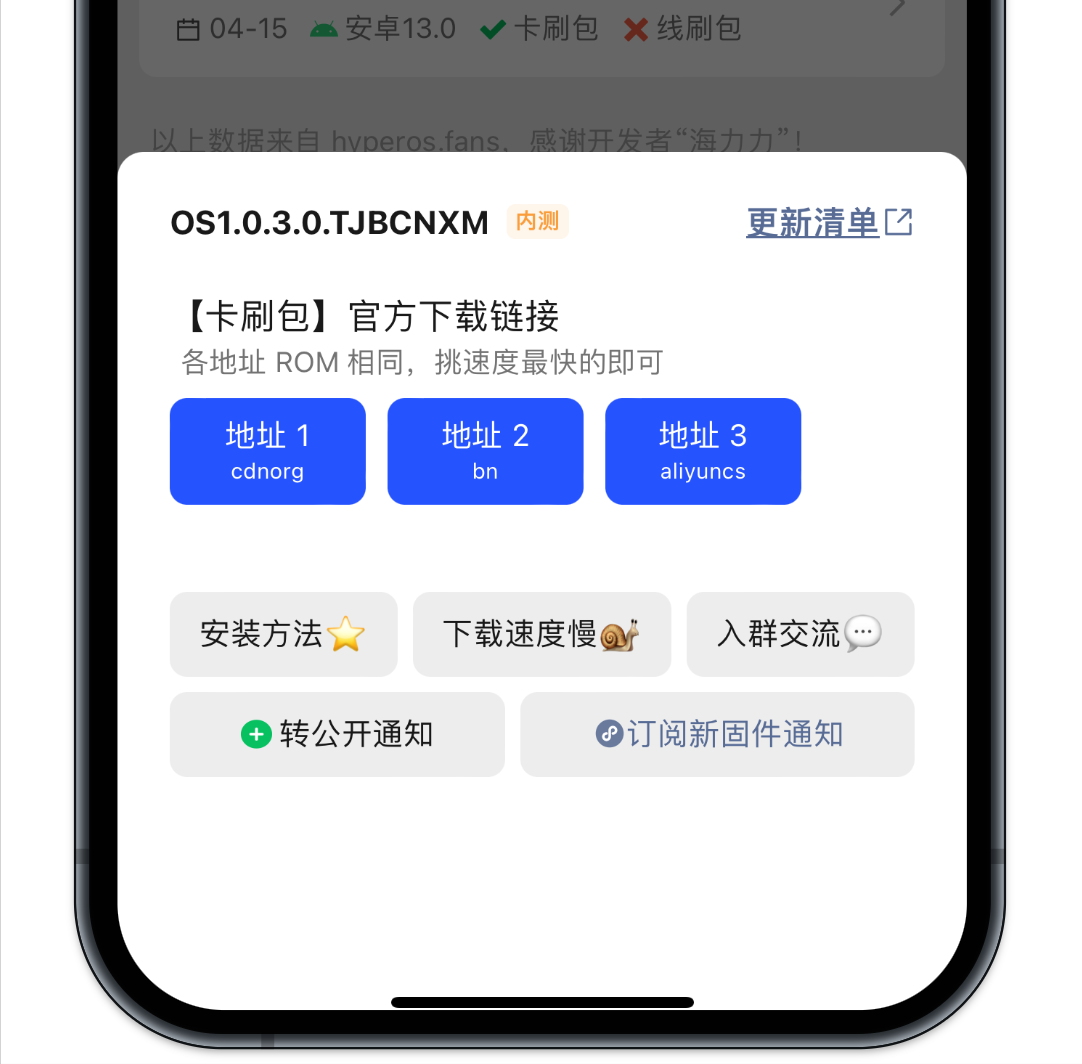This screenshot has width=1082, height=1064.
Task: Open the dimmed 04-15 firmware row chevron
Action: tap(897, 8)
